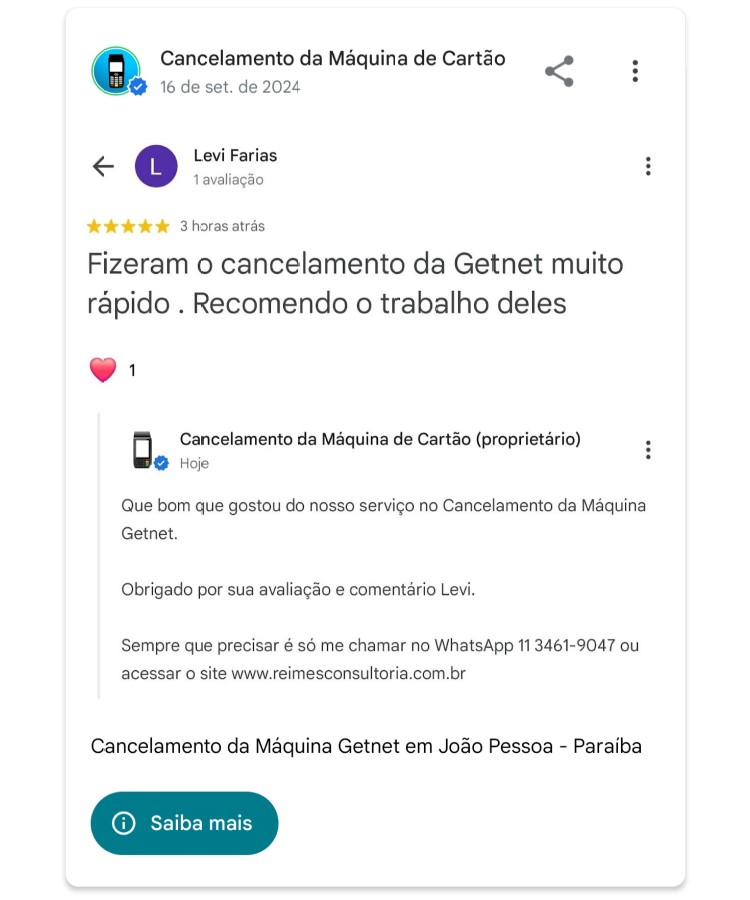Click the verified checkmark on the owner reply
750x900 pixels.
point(160,462)
